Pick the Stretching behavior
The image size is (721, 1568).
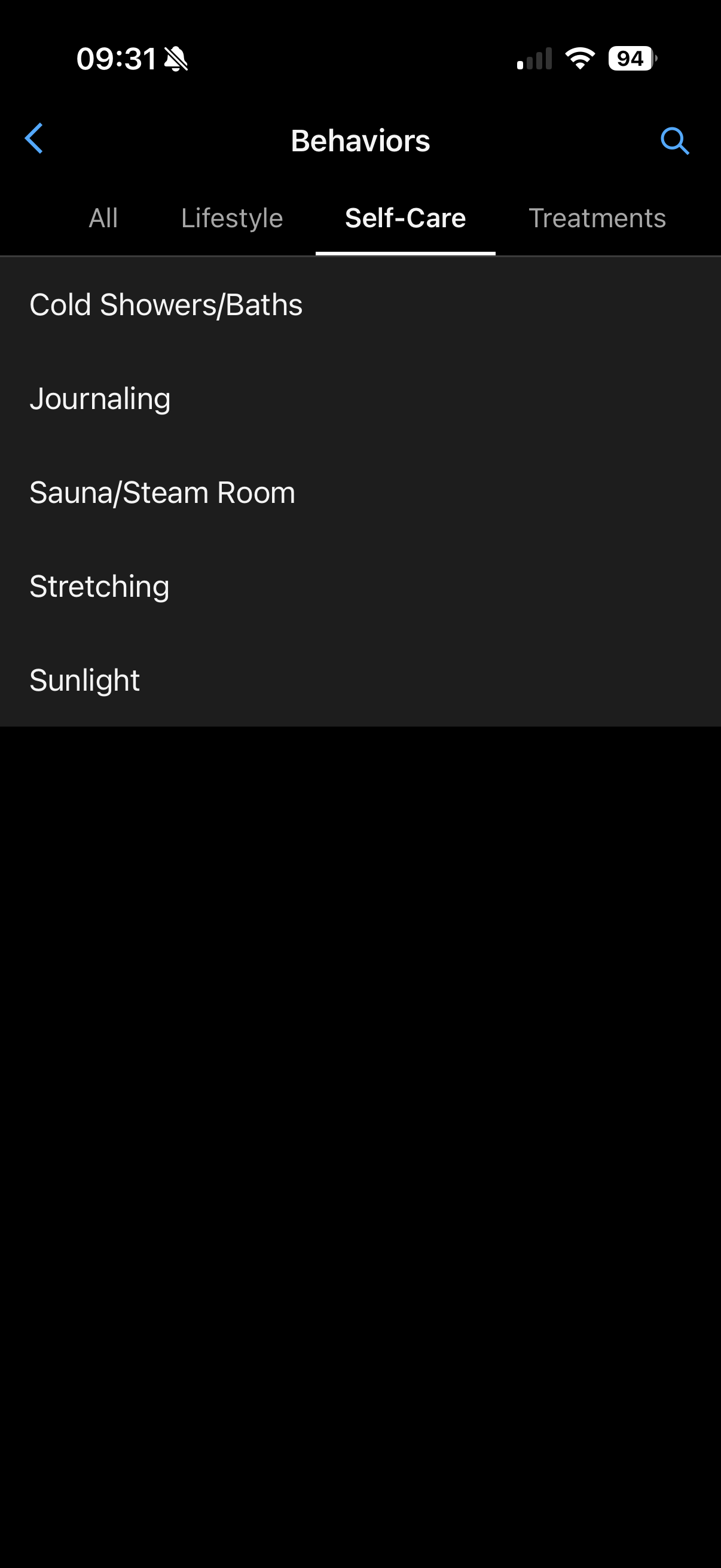pyautogui.click(x=360, y=586)
